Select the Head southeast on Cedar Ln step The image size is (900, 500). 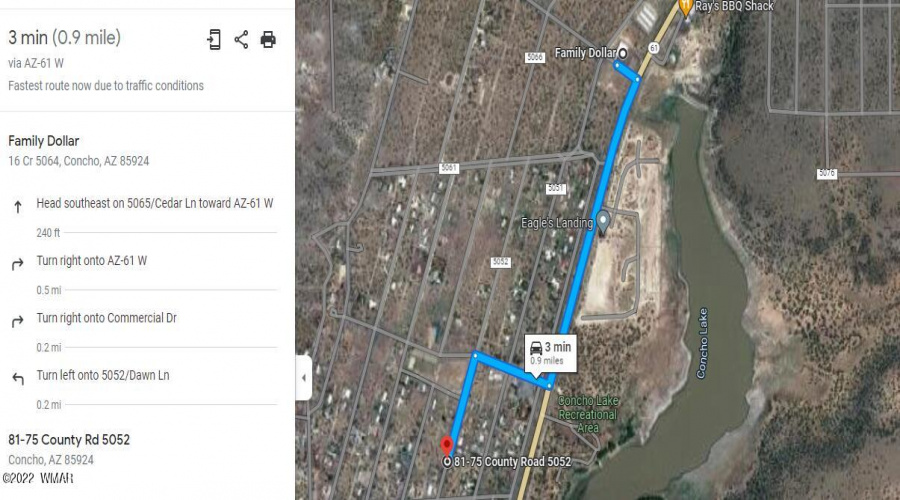point(154,204)
